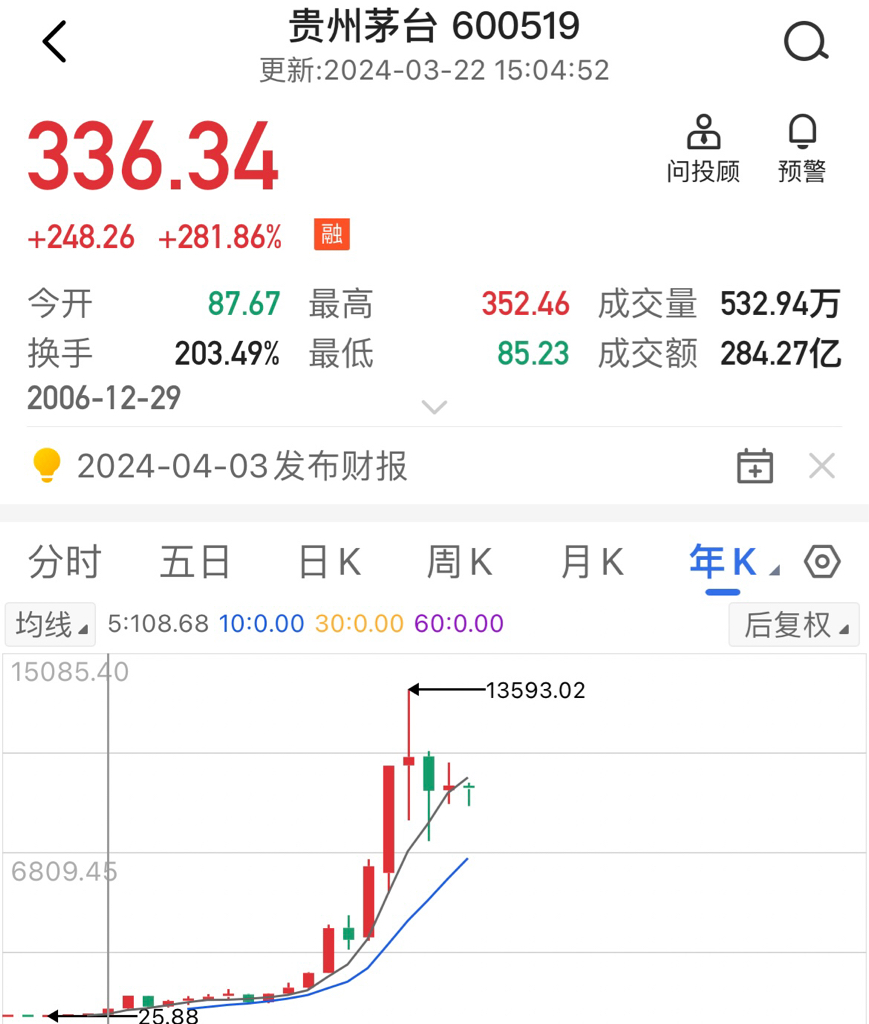869x1024 pixels.
Task: Tap the 融 margin trading badge
Action: pos(331,235)
